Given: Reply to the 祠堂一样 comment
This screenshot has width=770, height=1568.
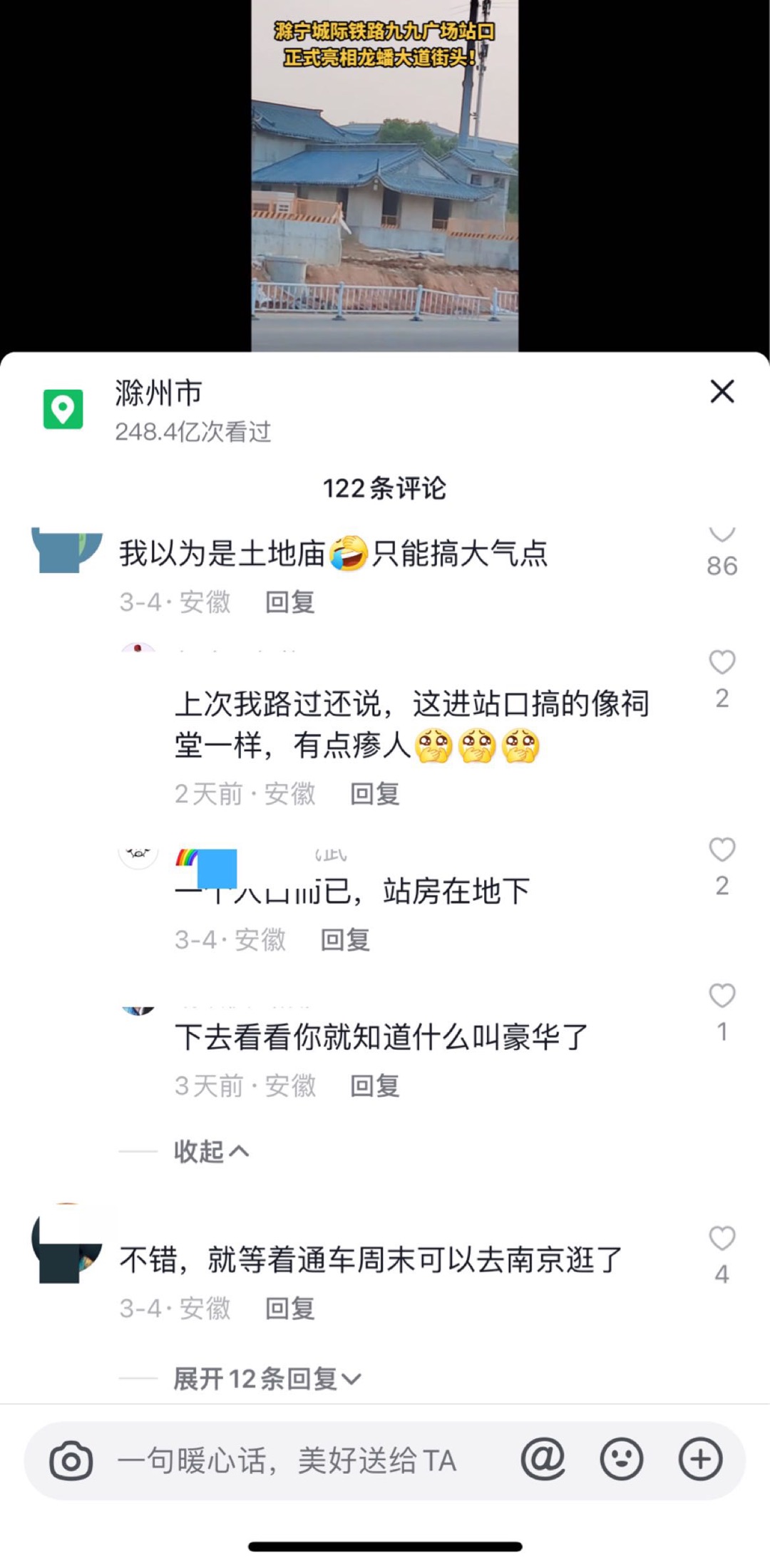Looking at the screenshot, I should pos(374,794).
